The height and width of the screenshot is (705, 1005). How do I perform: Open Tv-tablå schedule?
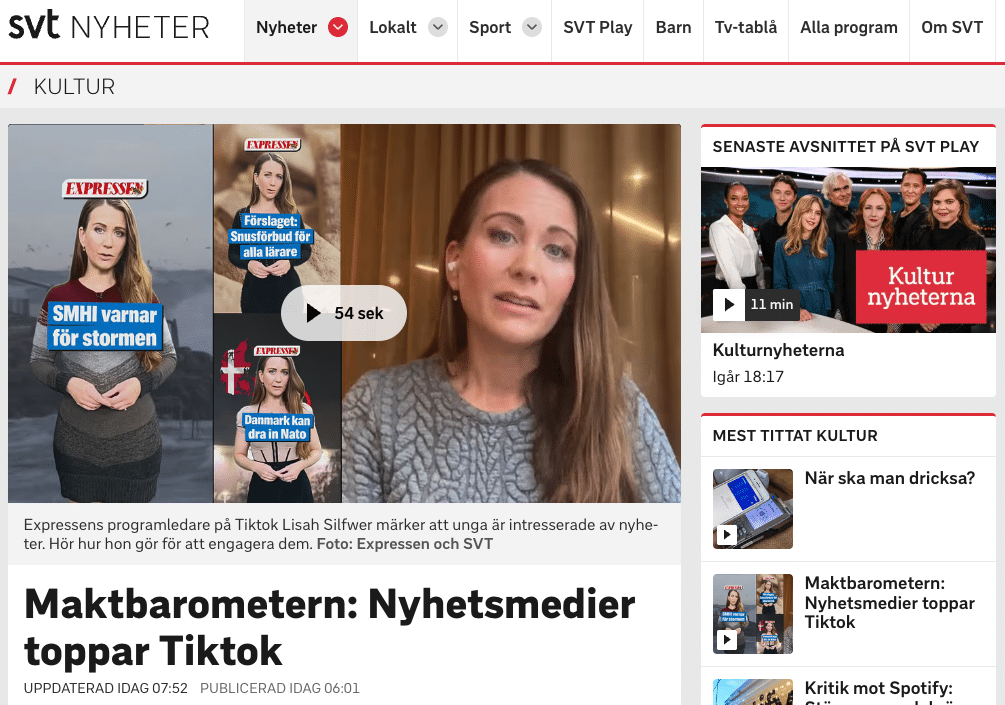[745, 28]
